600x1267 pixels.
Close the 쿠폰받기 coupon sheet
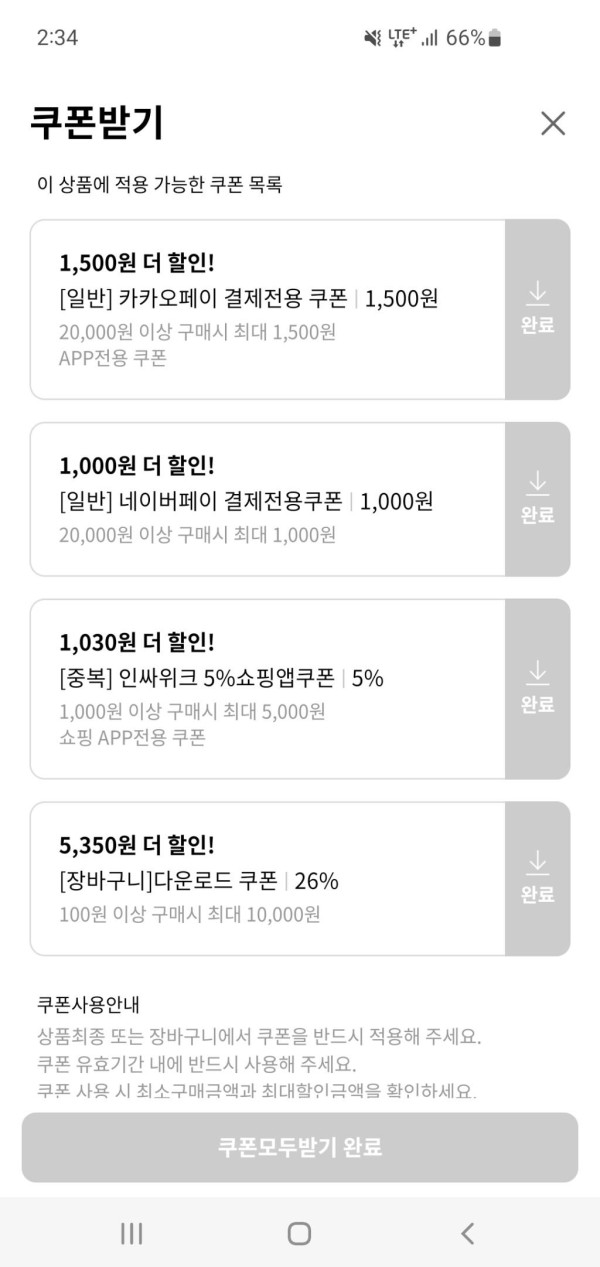pos(553,123)
